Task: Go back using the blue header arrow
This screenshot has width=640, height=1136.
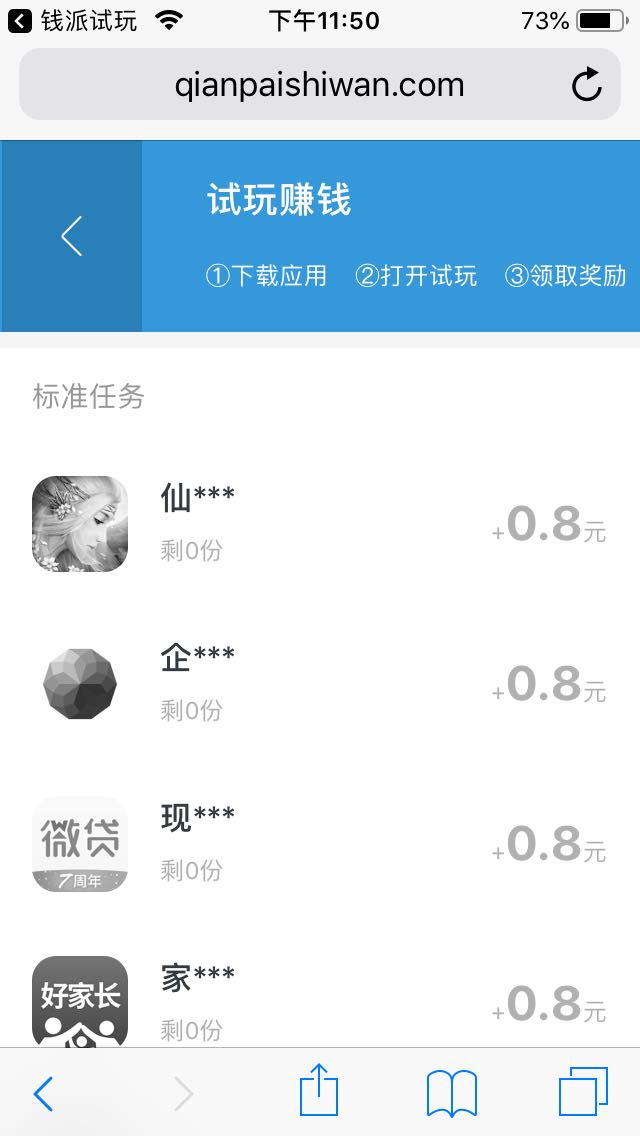Action: [71, 237]
